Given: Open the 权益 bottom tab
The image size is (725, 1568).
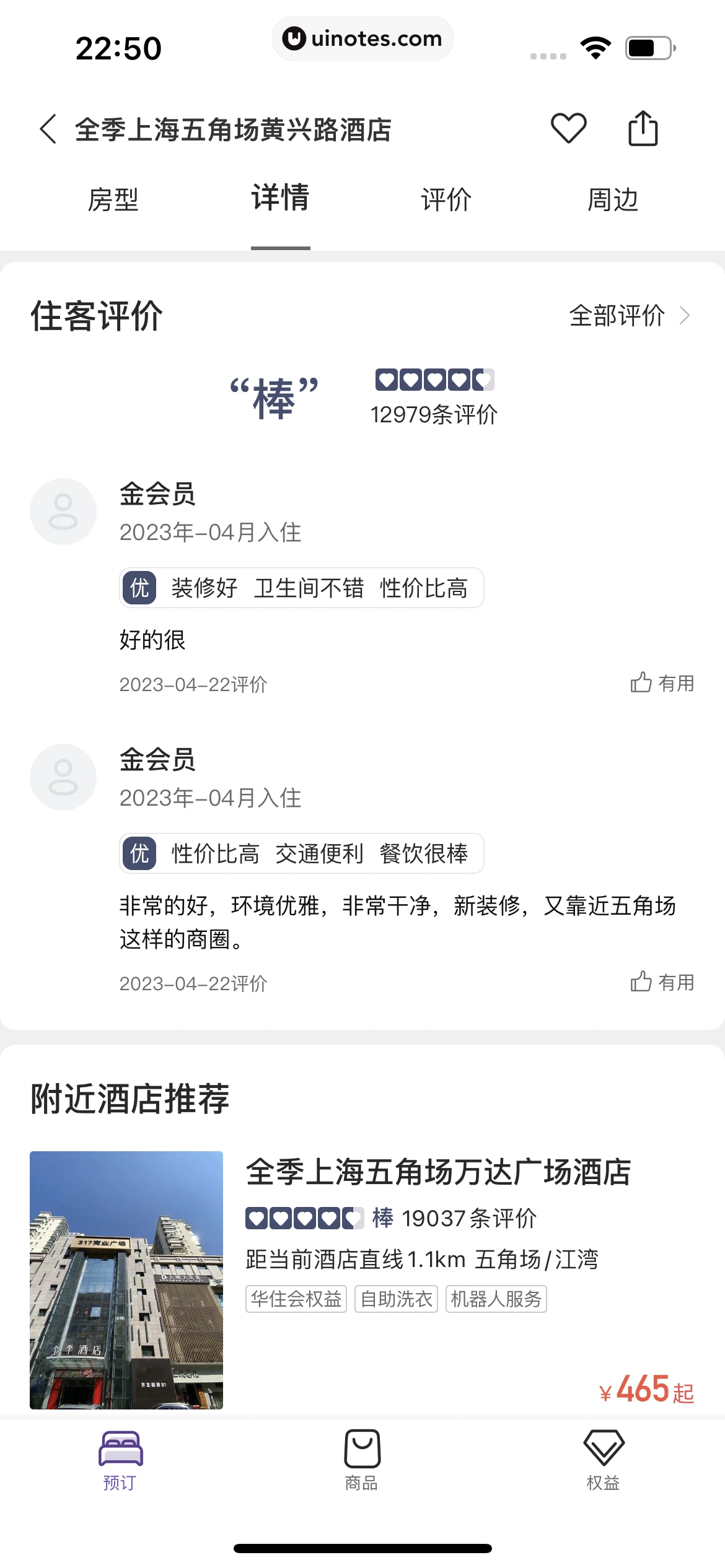Looking at the screenshot, I should [x=604, y=1460].
